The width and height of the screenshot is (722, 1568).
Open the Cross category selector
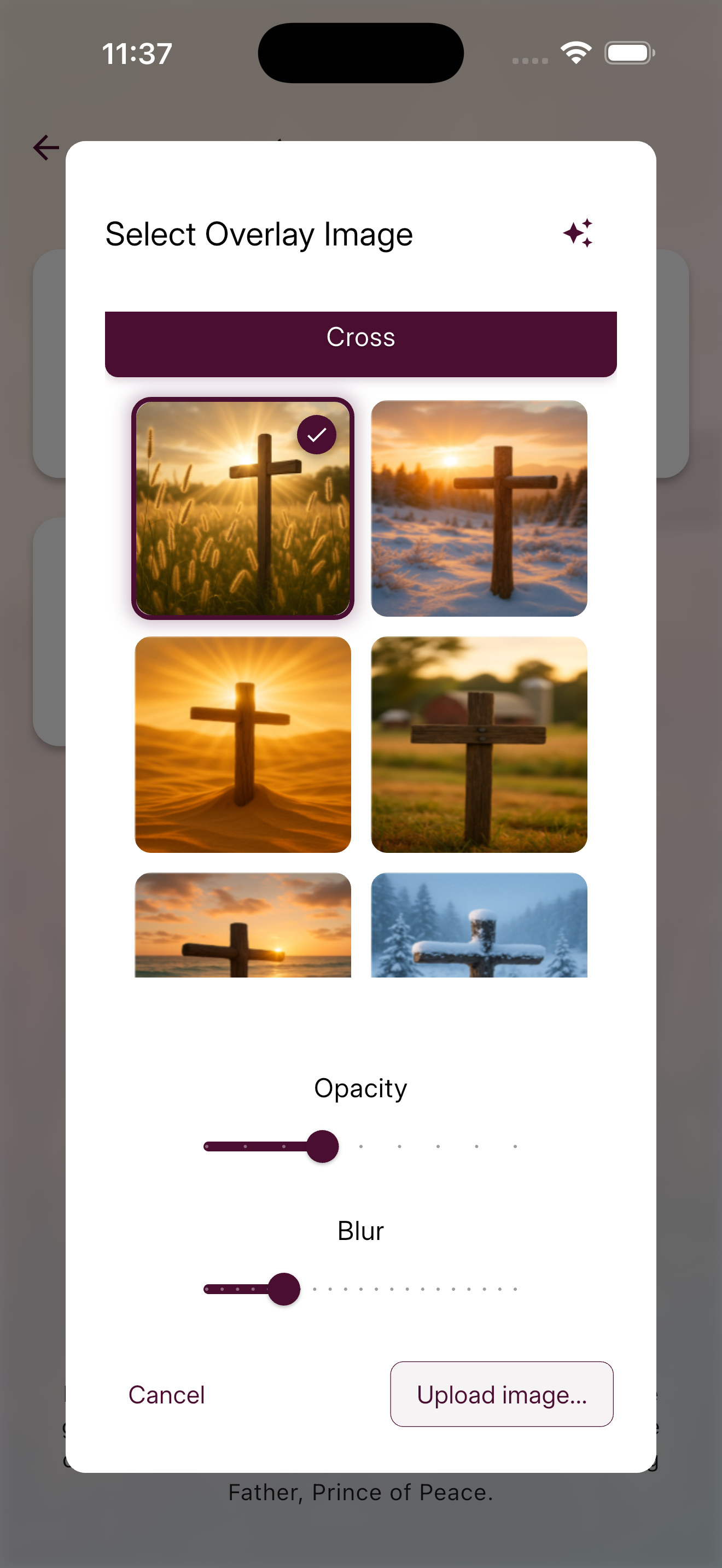point(361,337)
